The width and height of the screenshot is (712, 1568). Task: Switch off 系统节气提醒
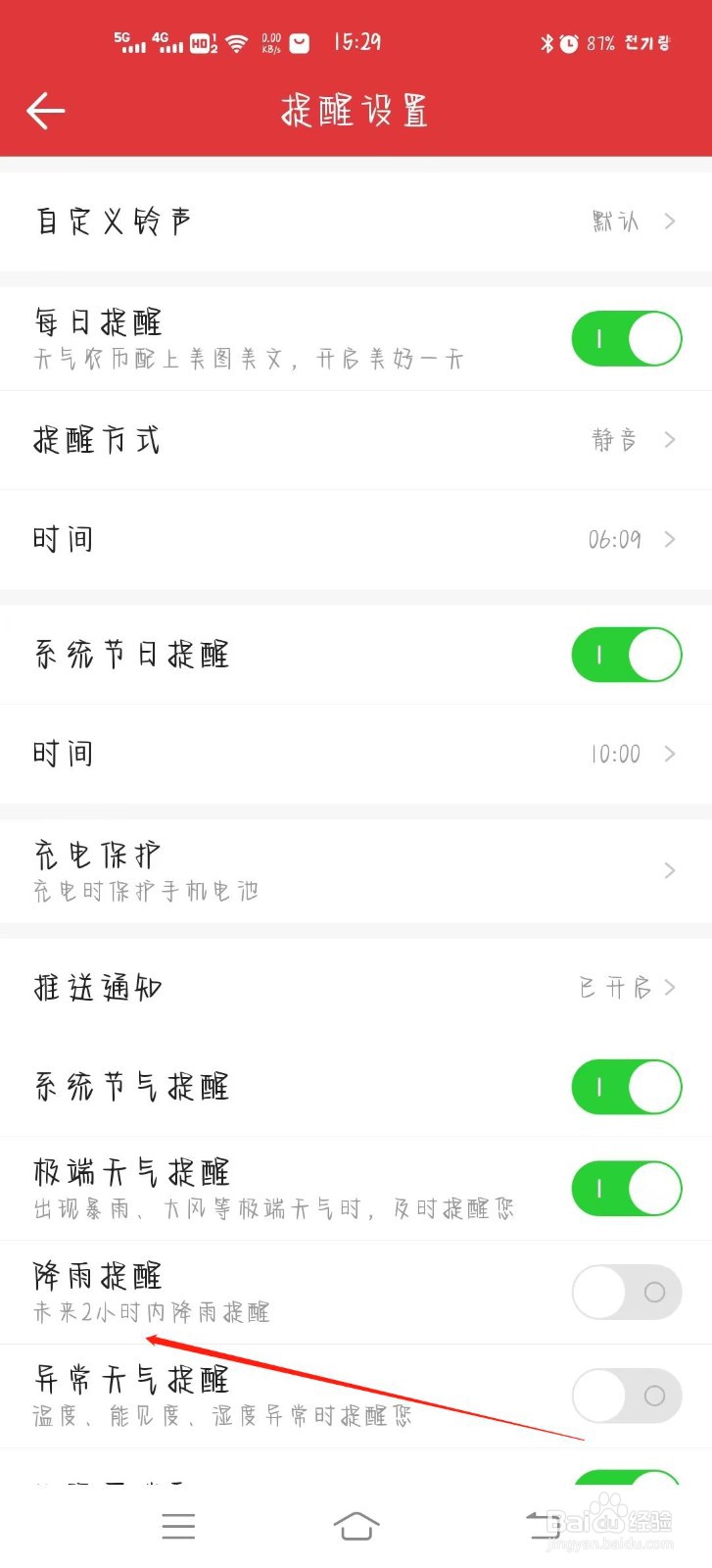[627, 1087]
